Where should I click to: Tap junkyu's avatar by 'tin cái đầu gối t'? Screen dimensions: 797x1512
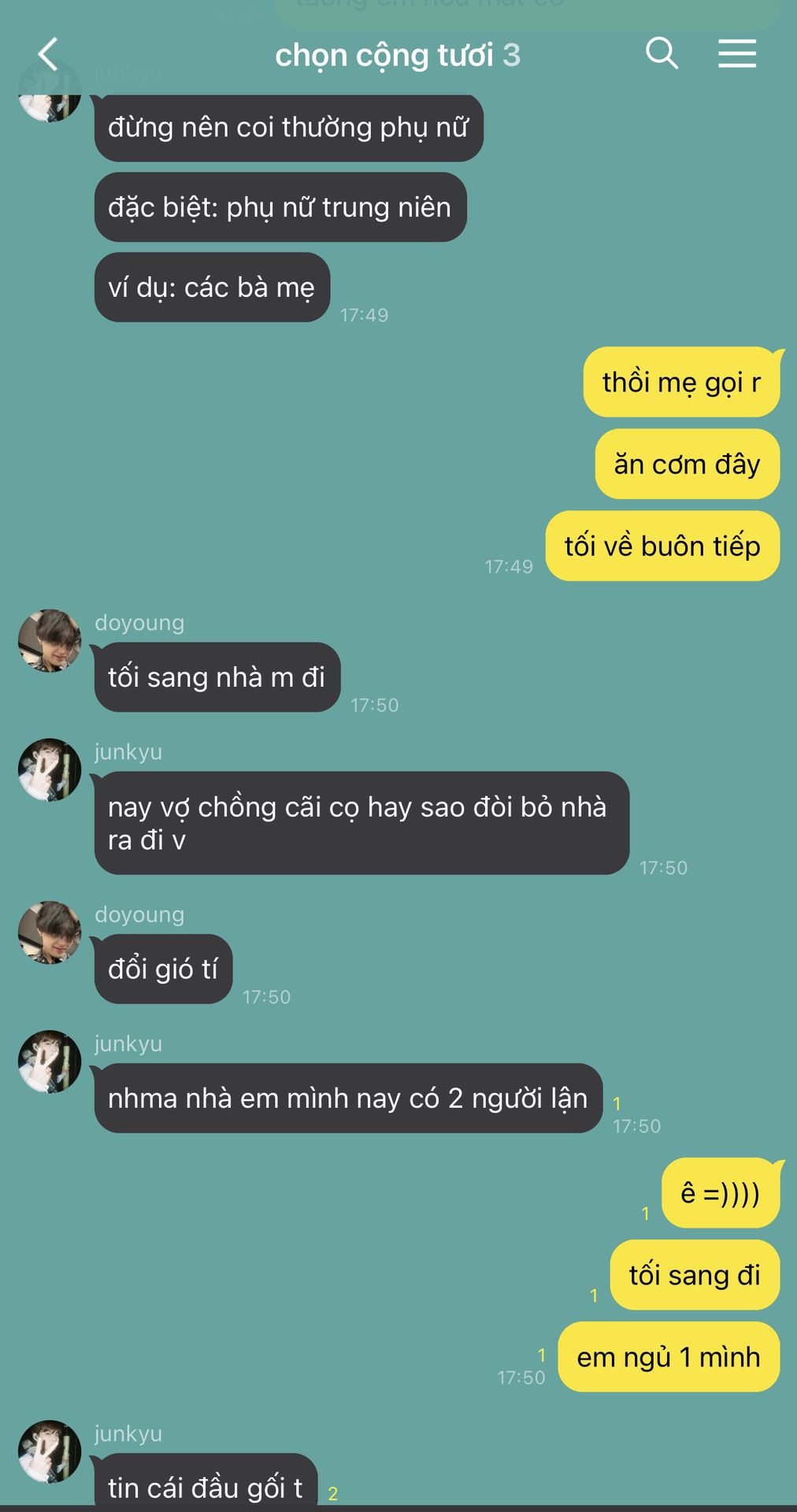point(50,1451)
